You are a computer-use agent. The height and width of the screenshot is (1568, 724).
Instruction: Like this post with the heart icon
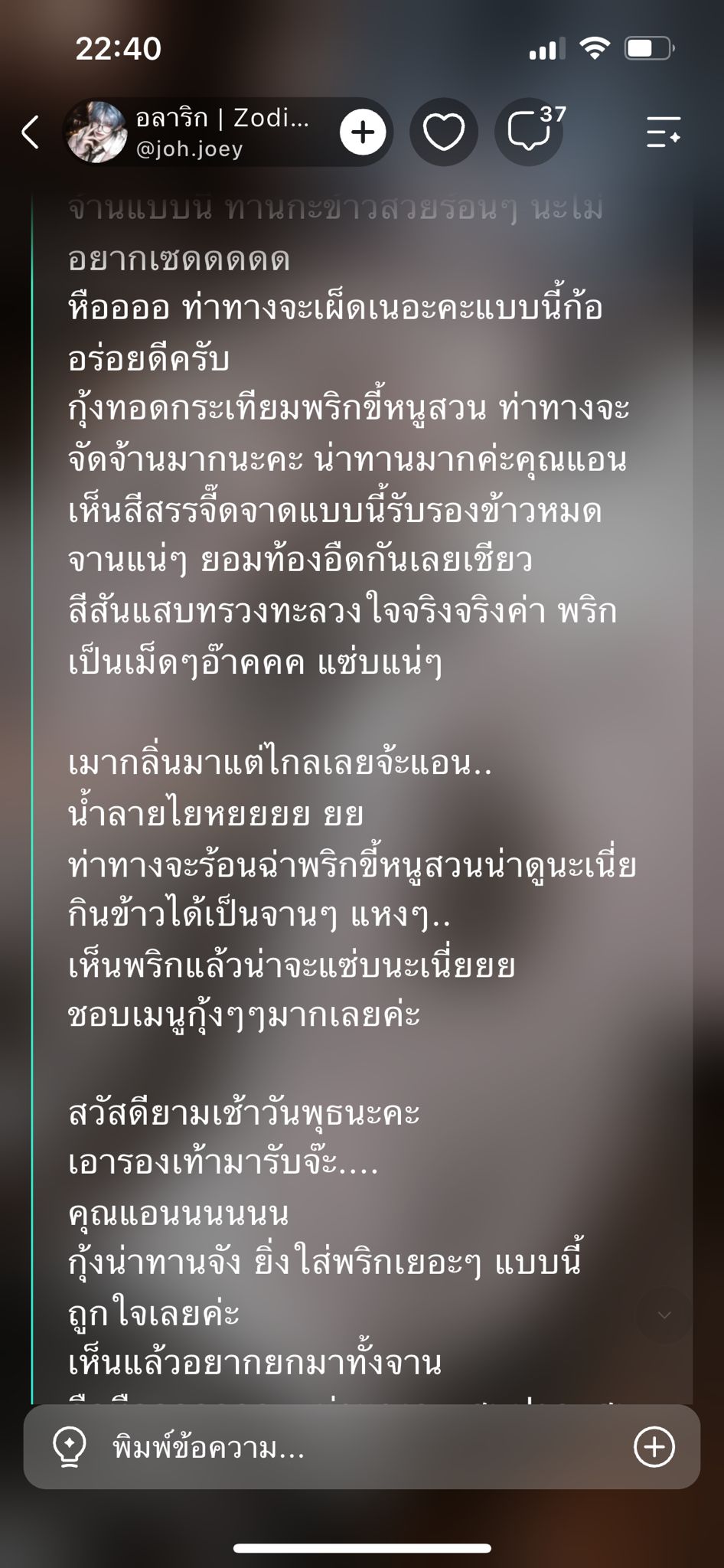point(444,132)
